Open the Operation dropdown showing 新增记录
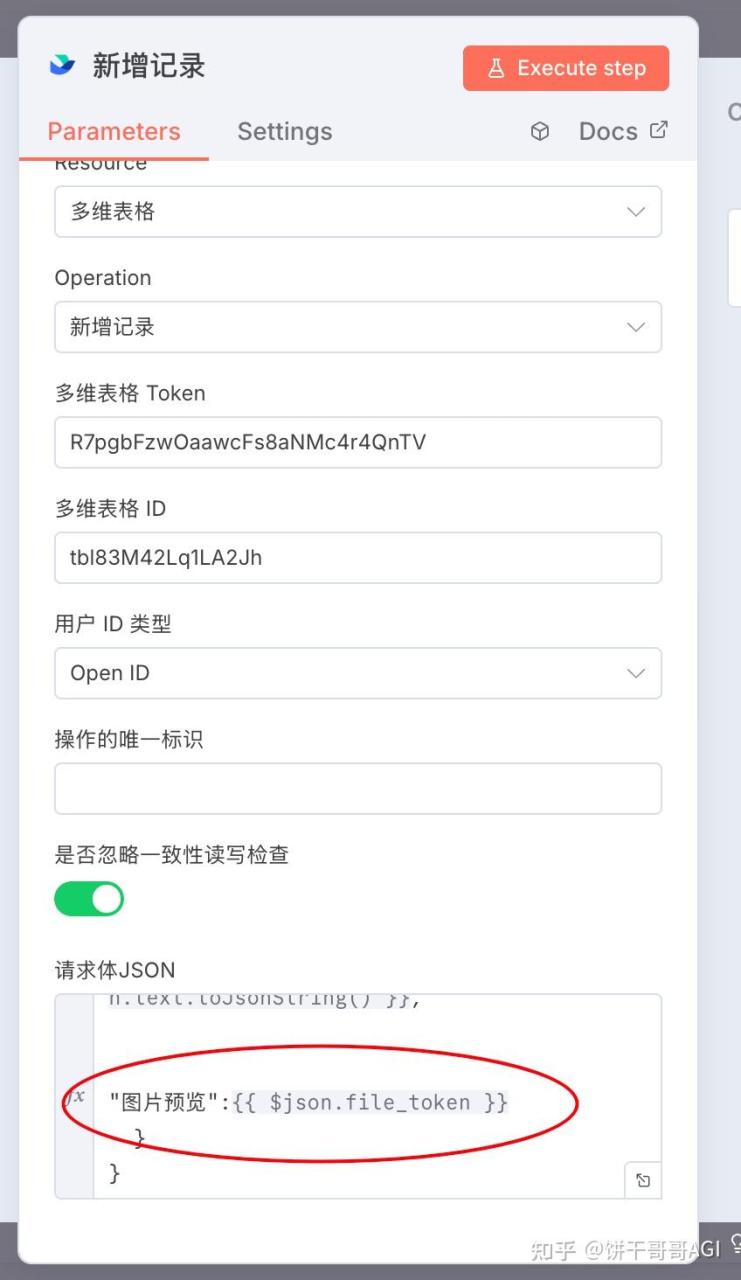Viewport: 741px width, 1280px height. click(357, 327)
